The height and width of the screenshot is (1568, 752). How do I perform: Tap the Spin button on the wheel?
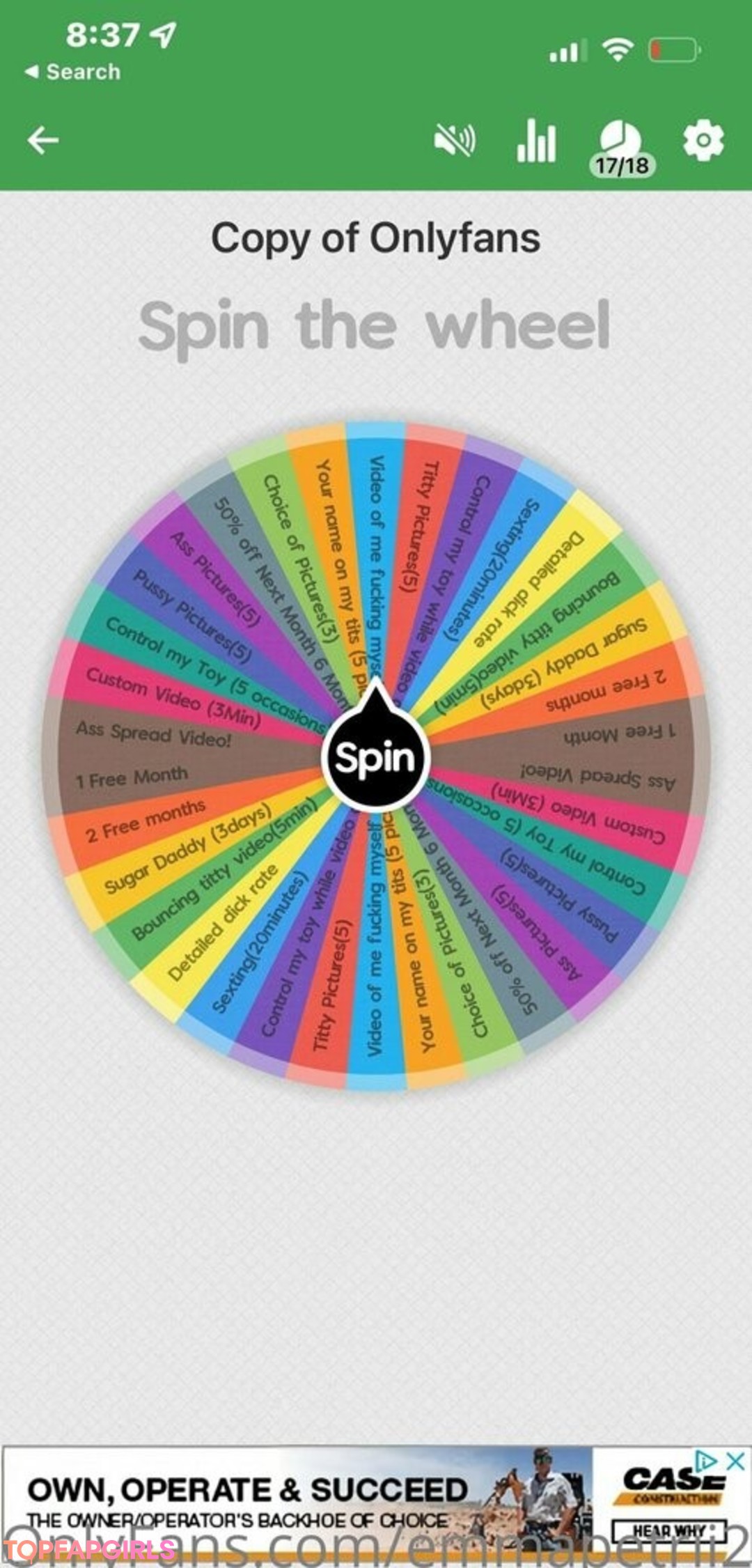[375, 757]
